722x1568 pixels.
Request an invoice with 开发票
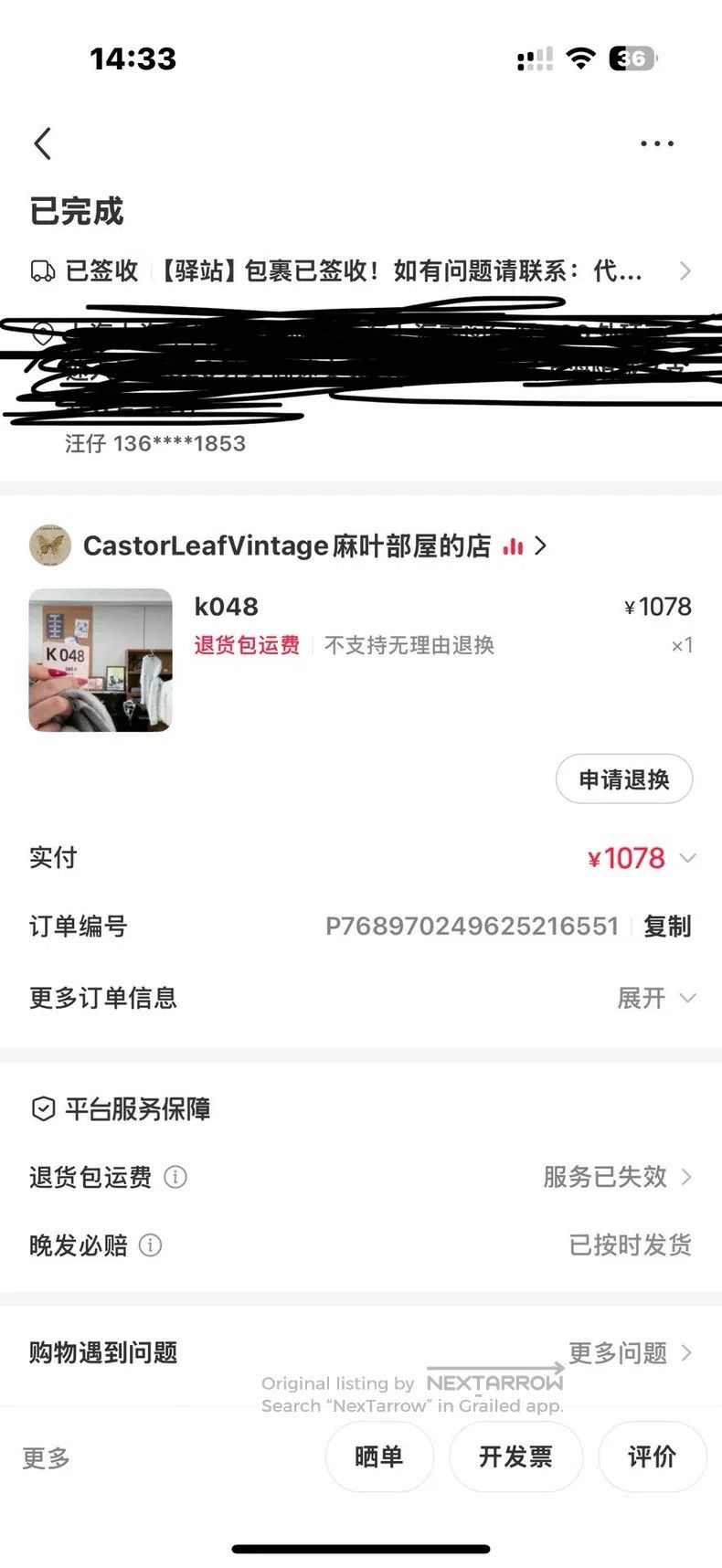(x=515, y=1457)
